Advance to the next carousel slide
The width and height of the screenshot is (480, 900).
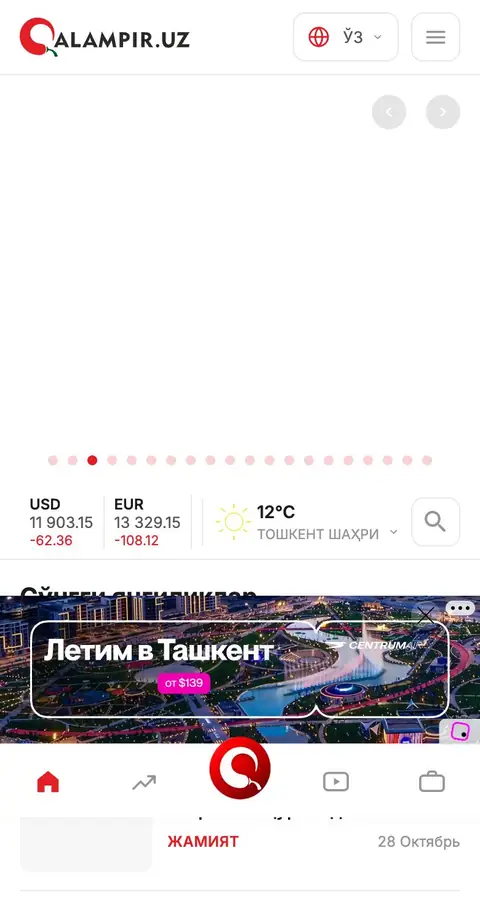click(x=443, y=112)
